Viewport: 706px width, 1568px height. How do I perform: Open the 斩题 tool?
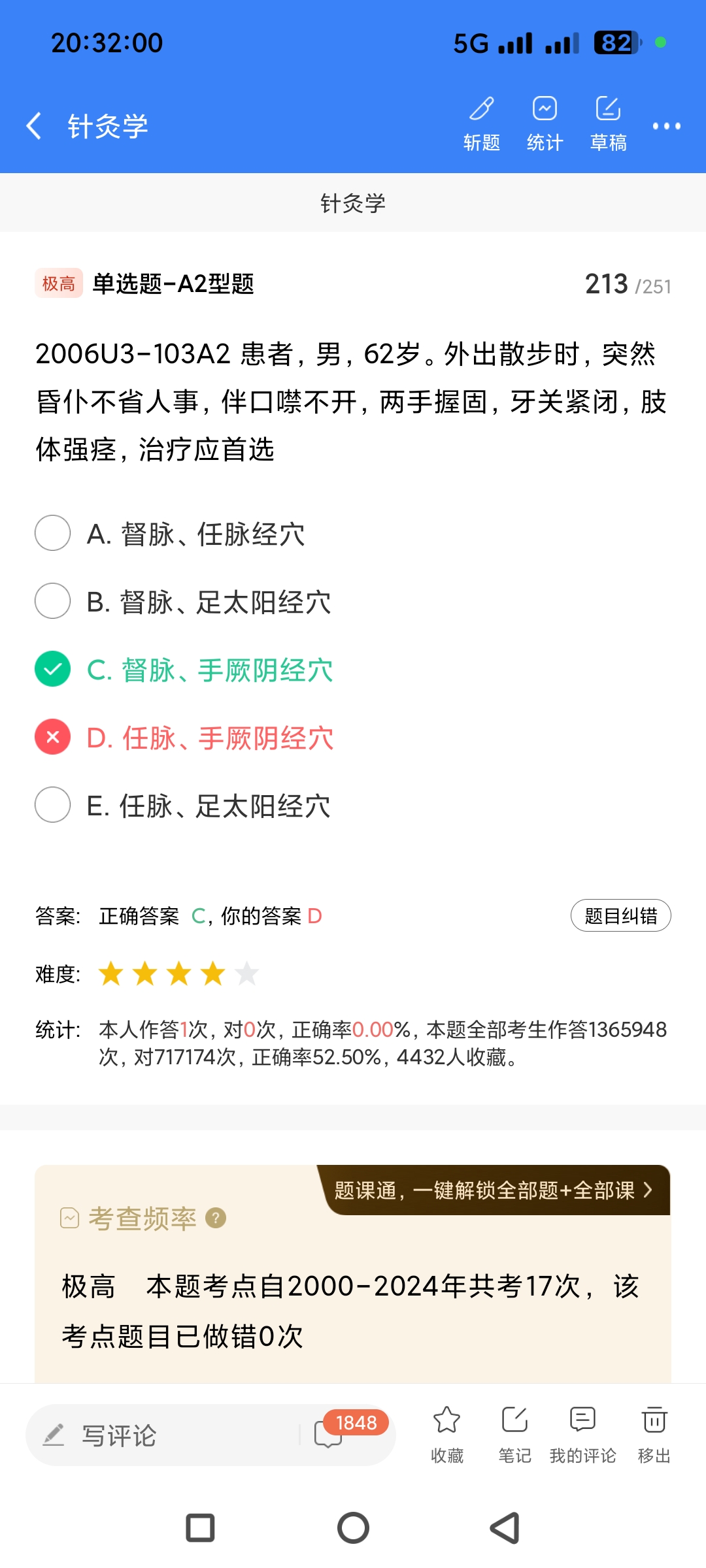[482, 124]
